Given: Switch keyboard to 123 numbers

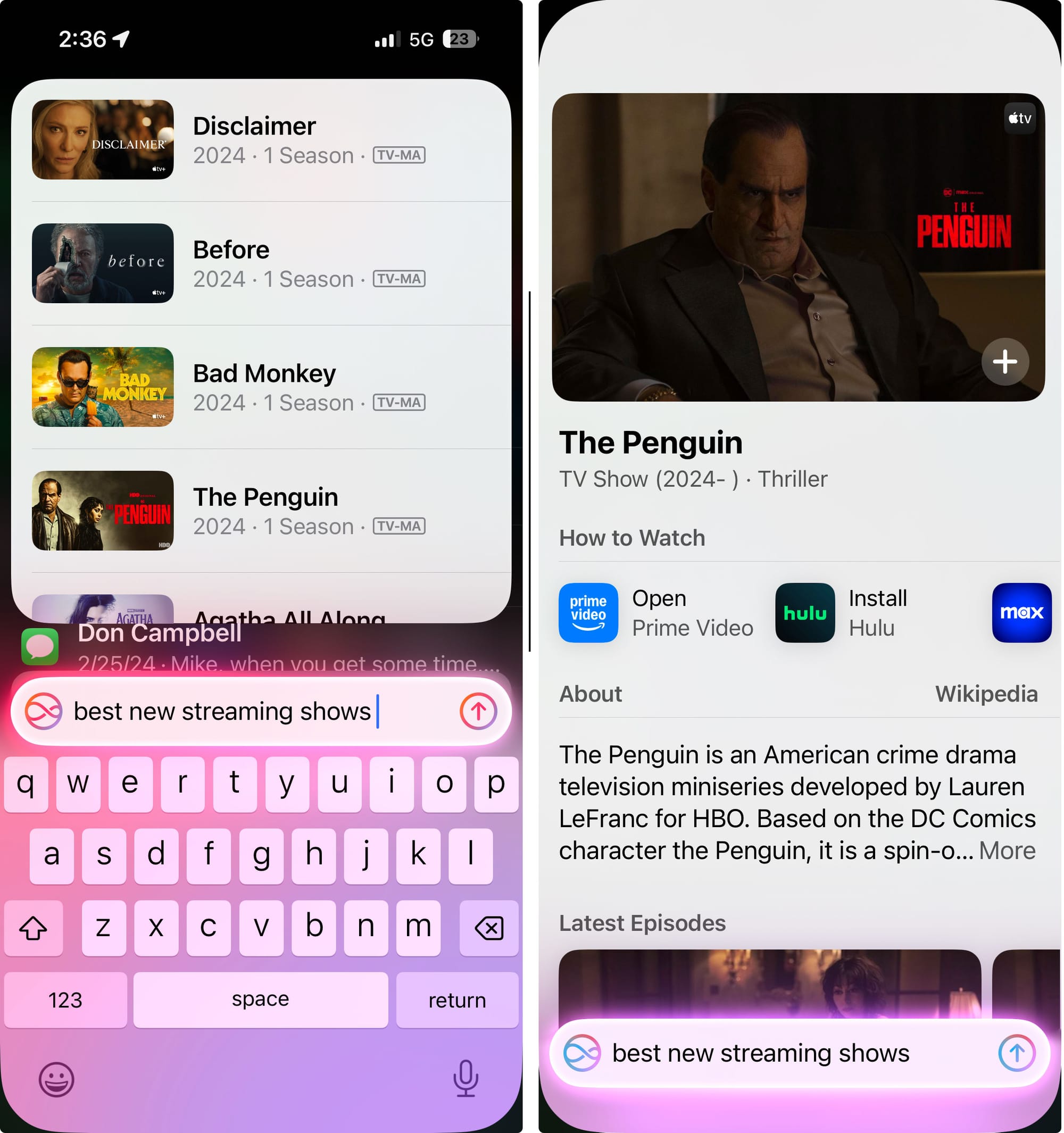Looking at the screenshot, I should 65,1000.
